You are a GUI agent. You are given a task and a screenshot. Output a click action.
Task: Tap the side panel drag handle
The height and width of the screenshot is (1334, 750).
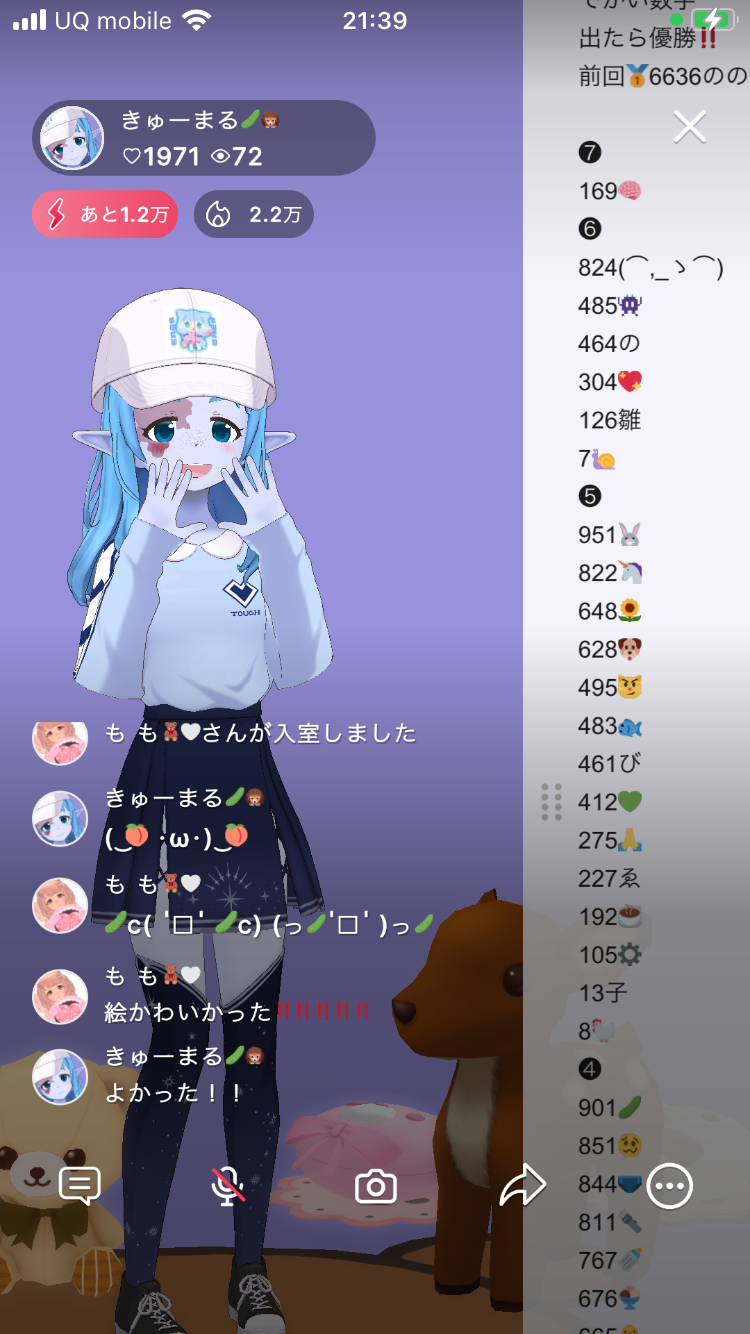point(551,801)
